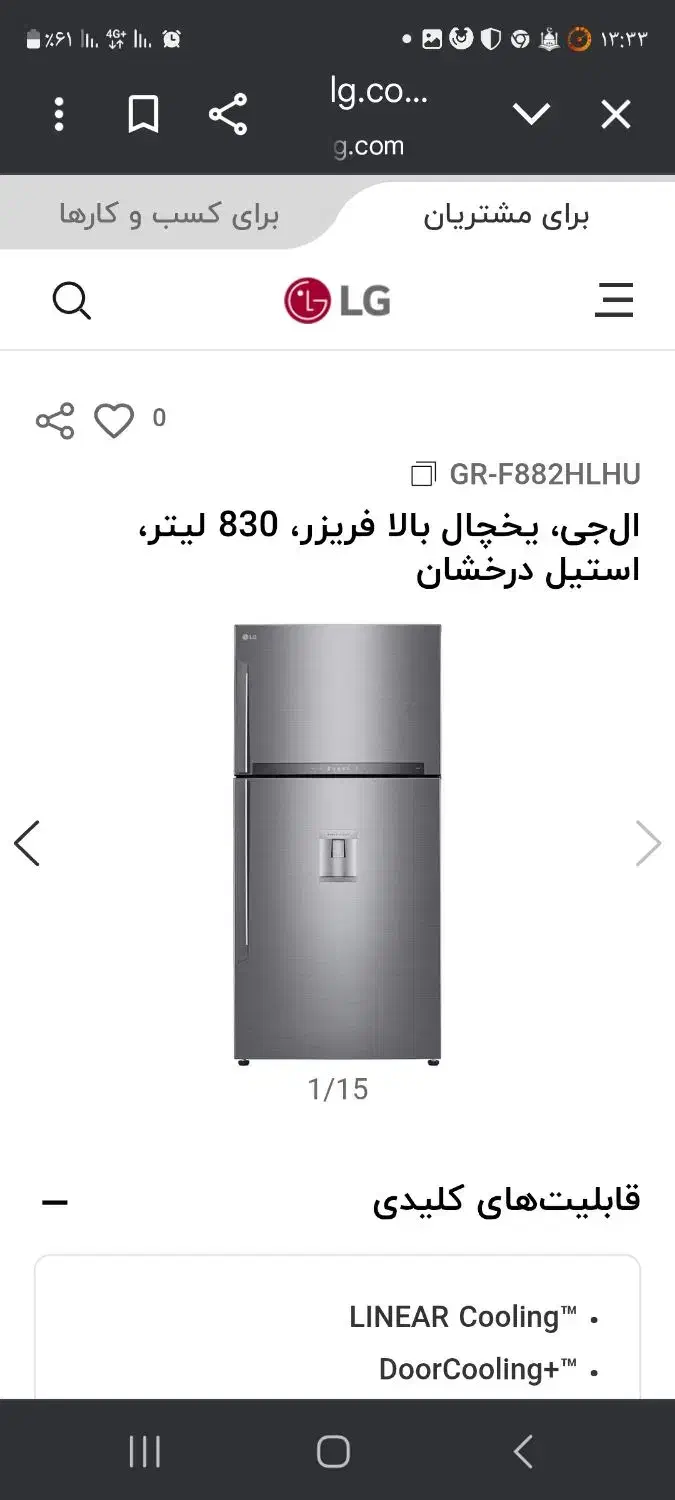Switch to the برای مشتریان tab
675x1500 pixels.
pyautogui.click(x=506, y=216)
